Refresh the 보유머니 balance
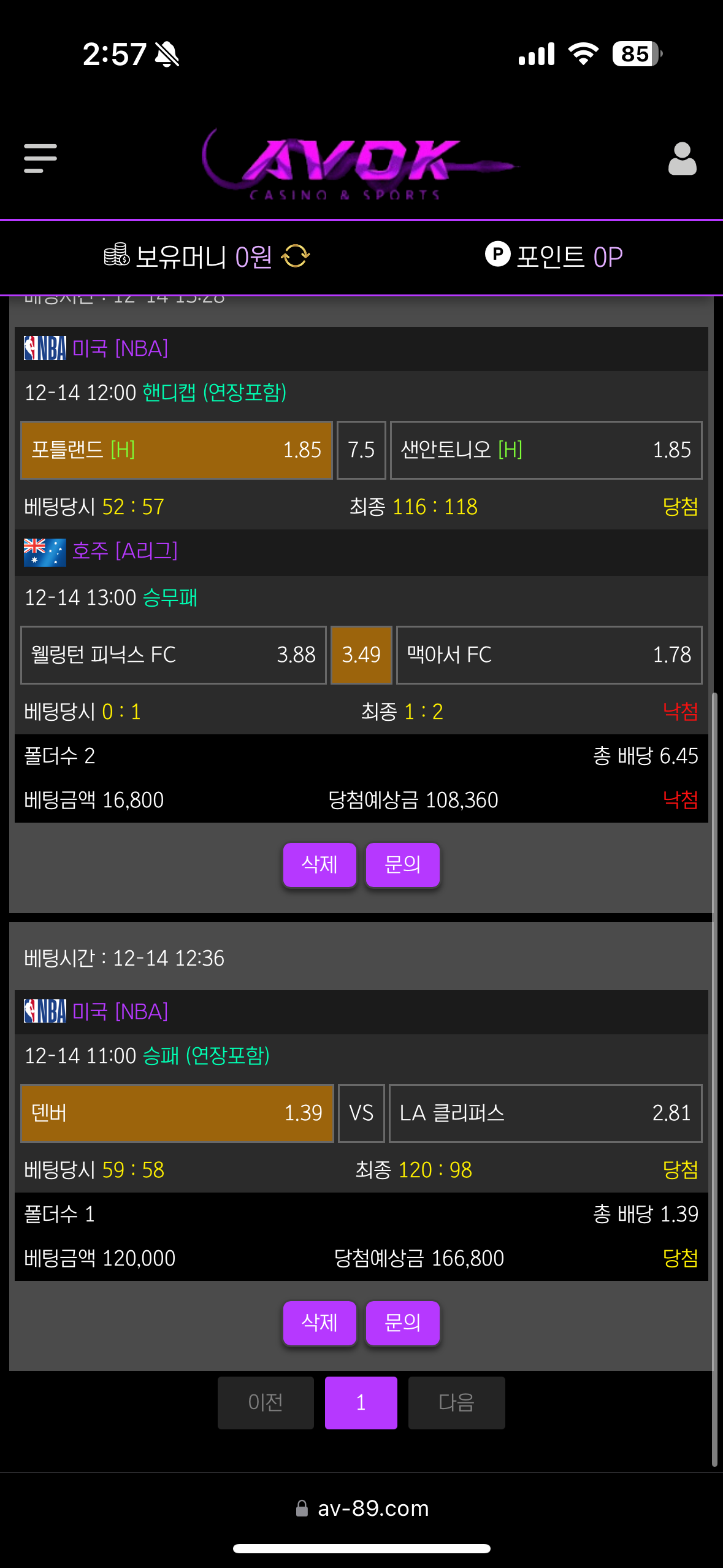The height and width of the screenshot is (1568, 723). 296,256
